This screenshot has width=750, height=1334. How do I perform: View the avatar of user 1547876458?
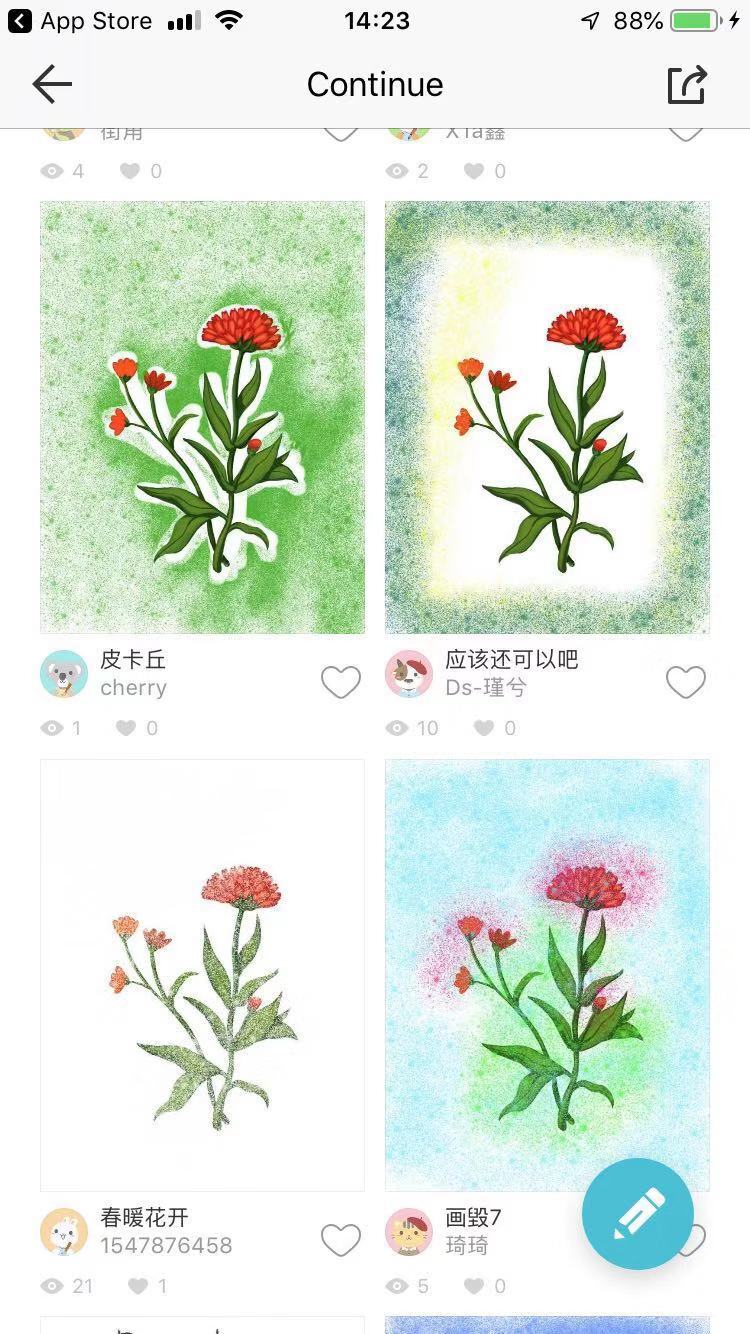tap(64, 1232)
